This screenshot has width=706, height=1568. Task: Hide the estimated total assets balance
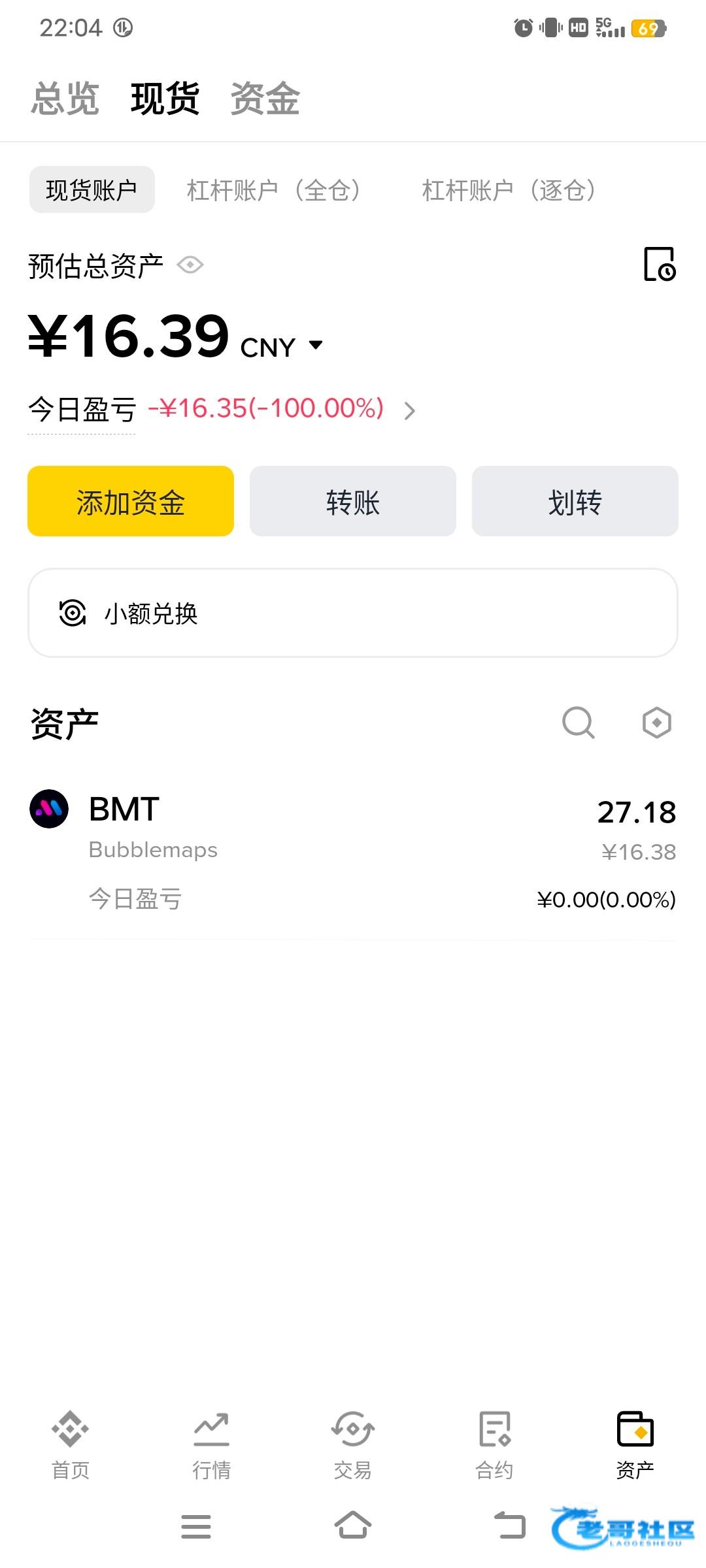[x=190, y=265]
